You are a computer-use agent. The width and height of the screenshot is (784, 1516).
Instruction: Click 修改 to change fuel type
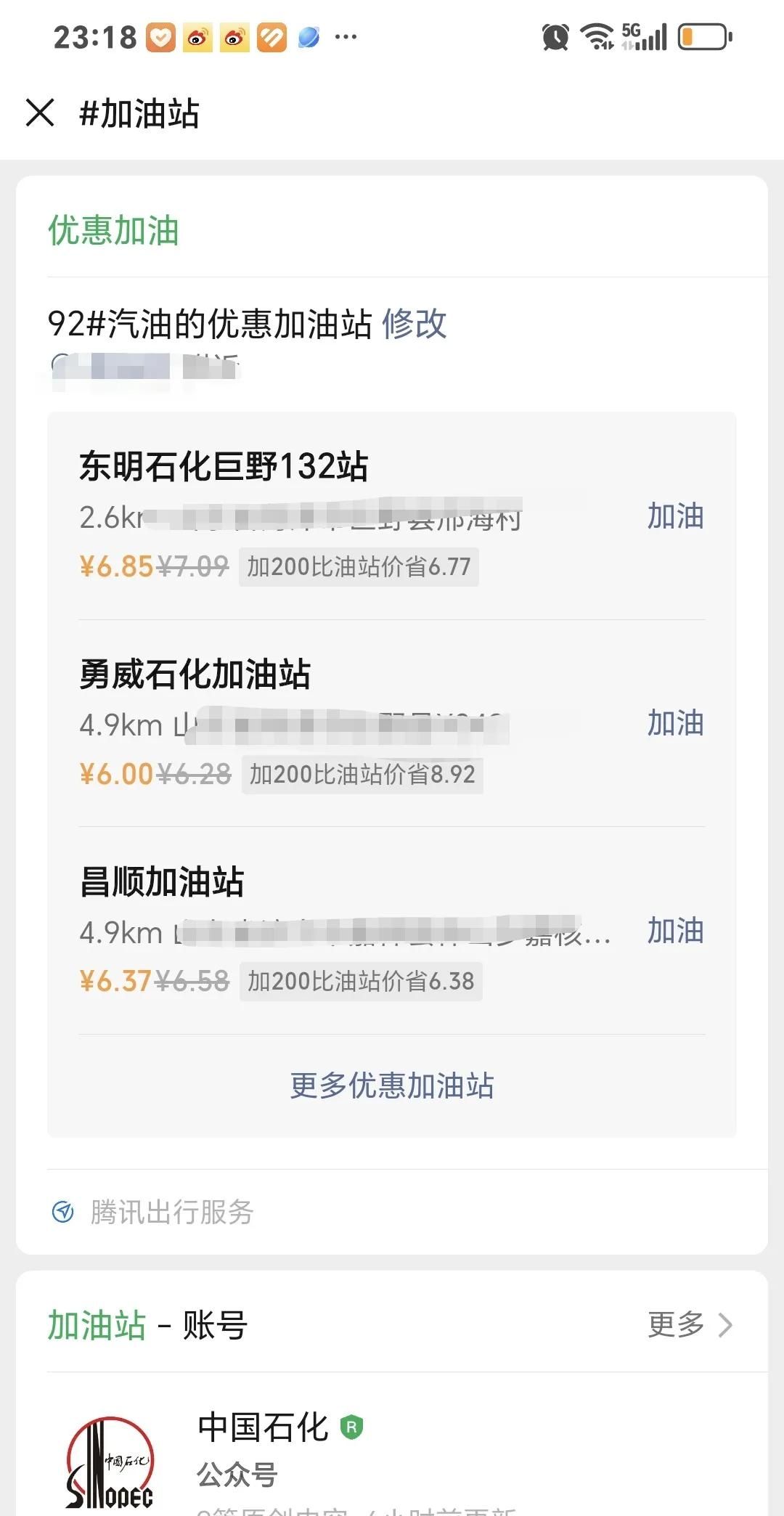pyautogui.click(x=414, y=326)
